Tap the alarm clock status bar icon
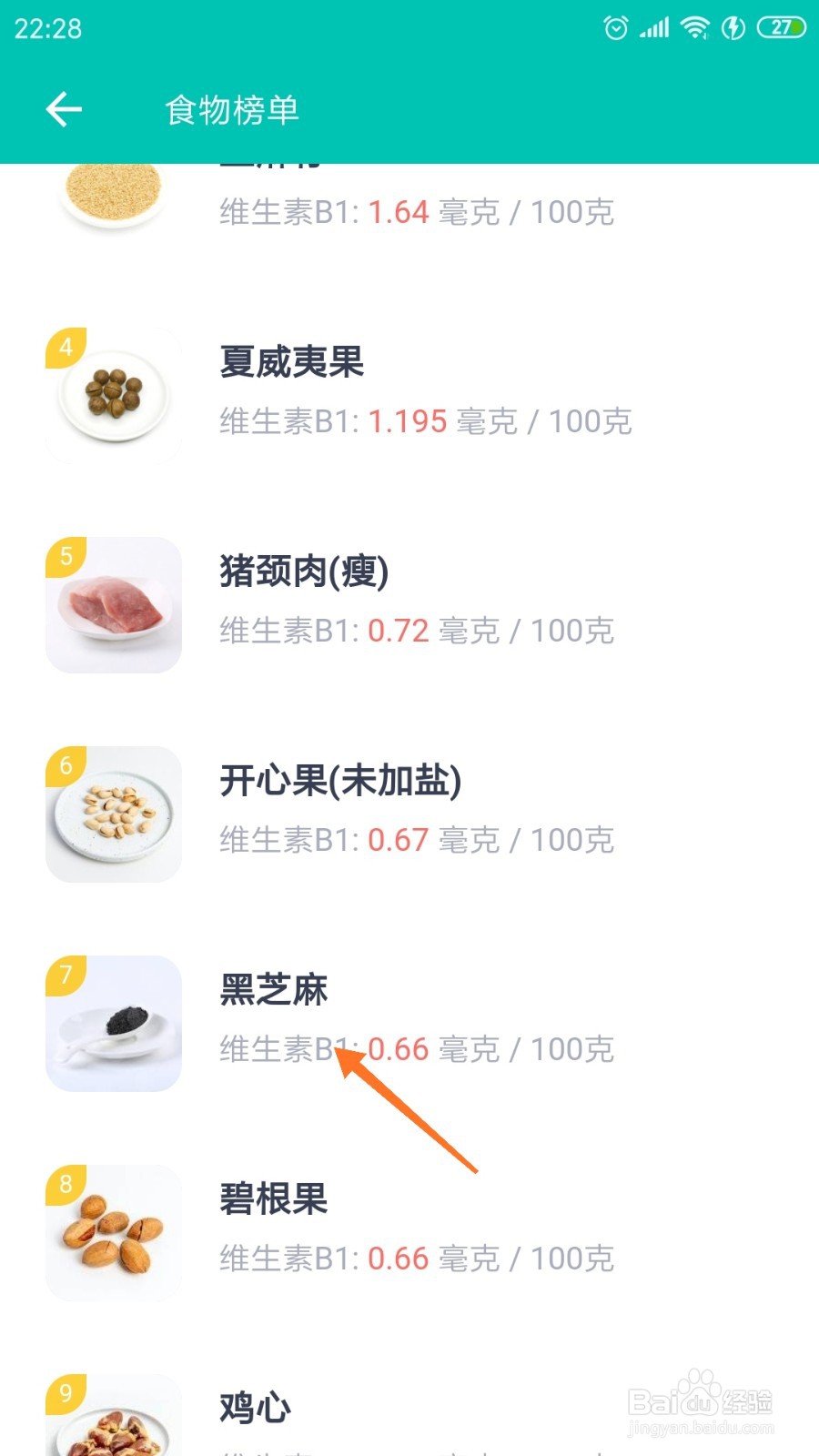The width and height of the screenshot is (819, 1456). tap(614, 27)
